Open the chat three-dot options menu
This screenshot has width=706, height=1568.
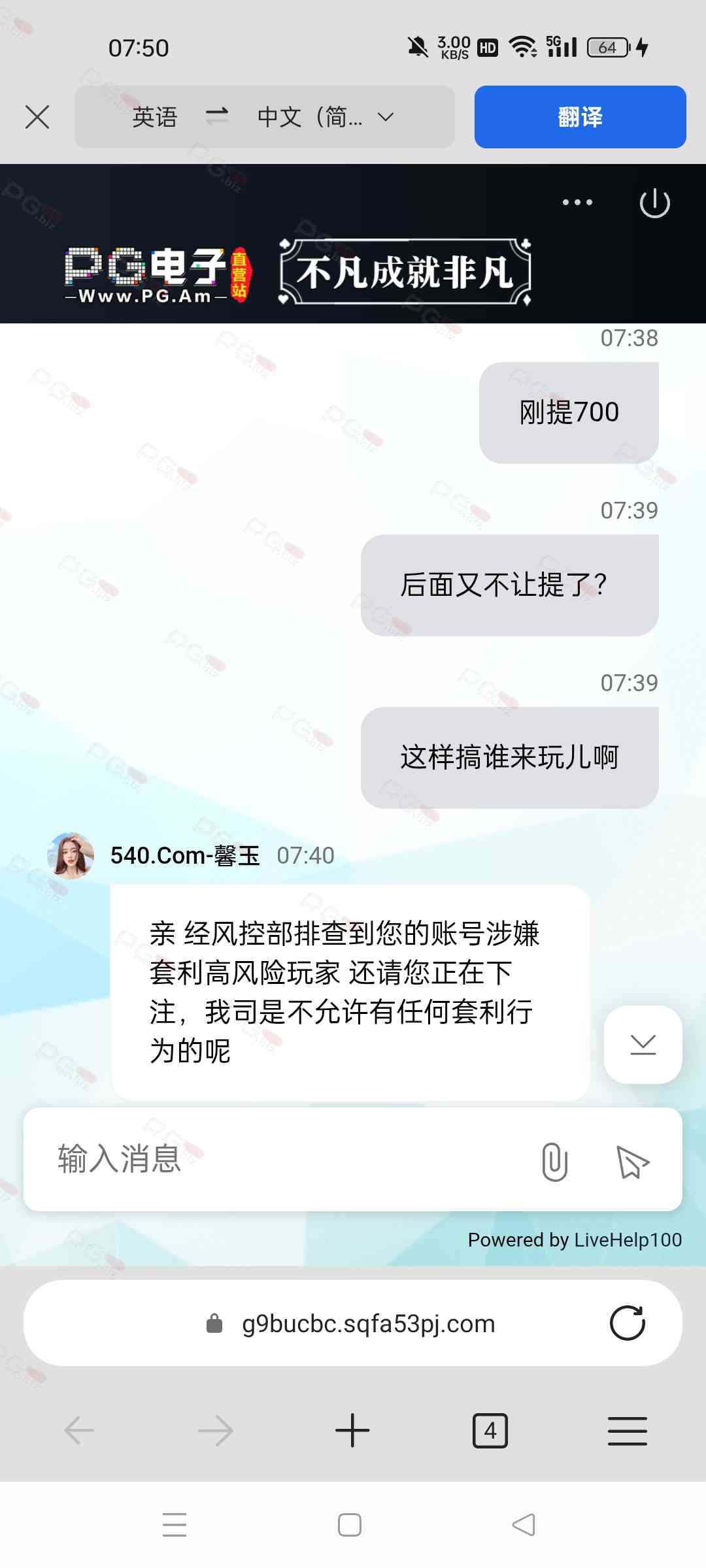[578, 203]
